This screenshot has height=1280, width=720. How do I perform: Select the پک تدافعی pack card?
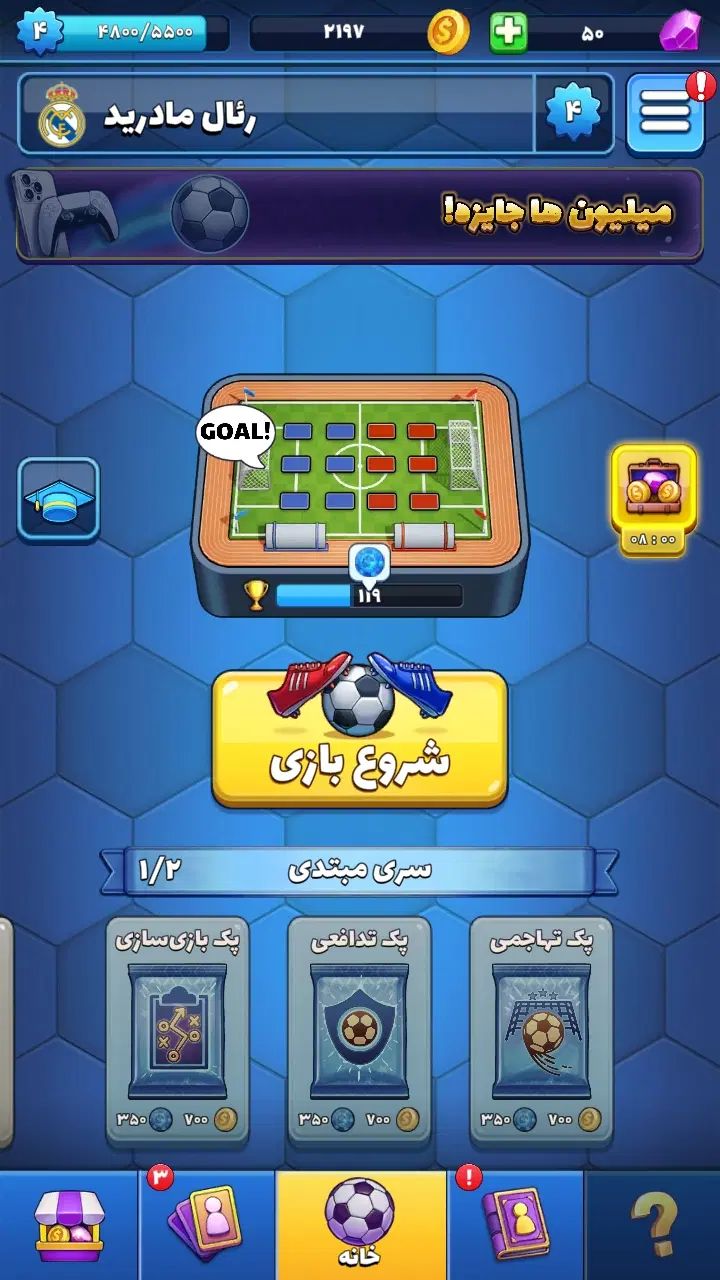click(359, 1030)
